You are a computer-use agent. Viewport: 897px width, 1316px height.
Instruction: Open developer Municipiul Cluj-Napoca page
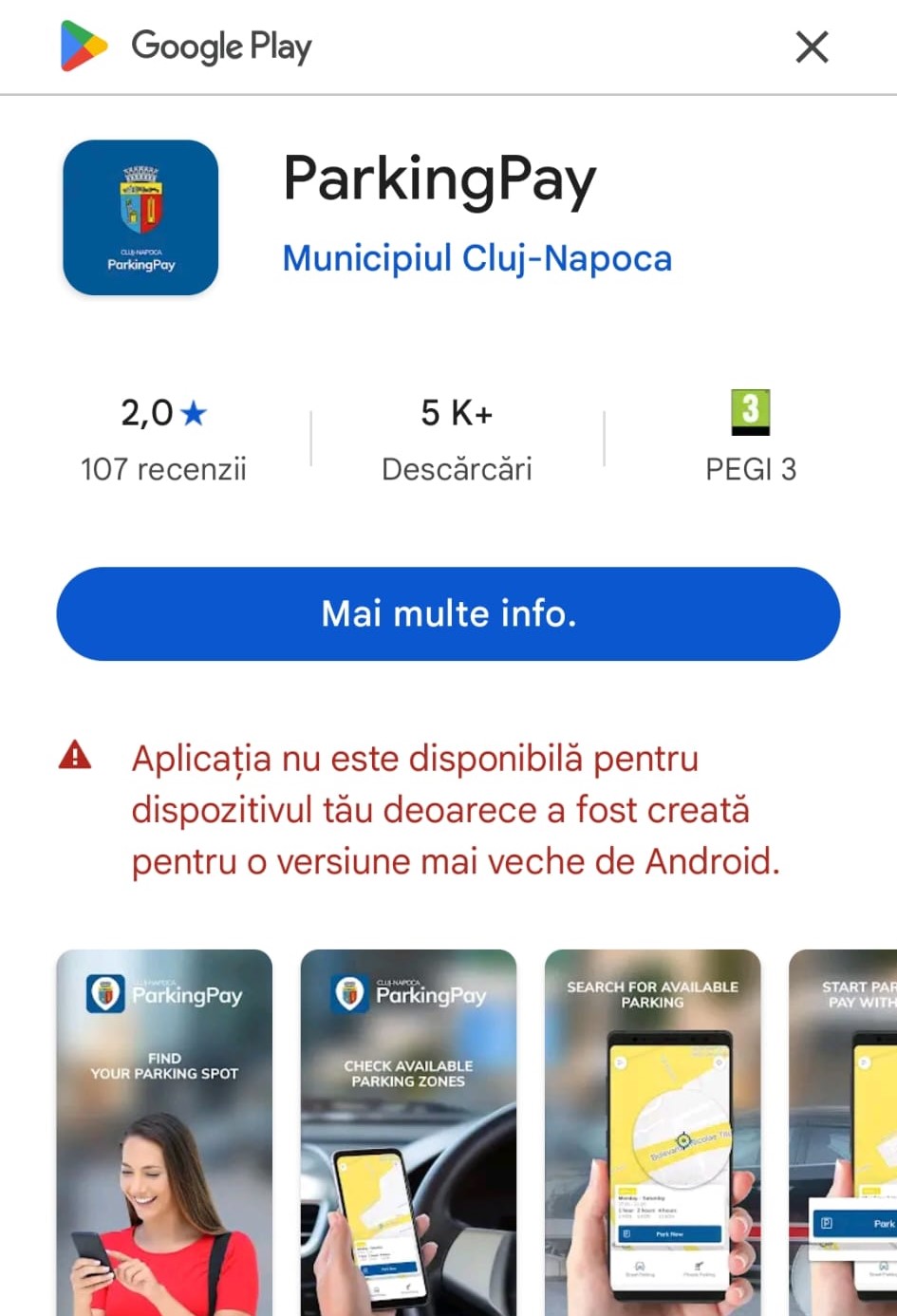477,258
